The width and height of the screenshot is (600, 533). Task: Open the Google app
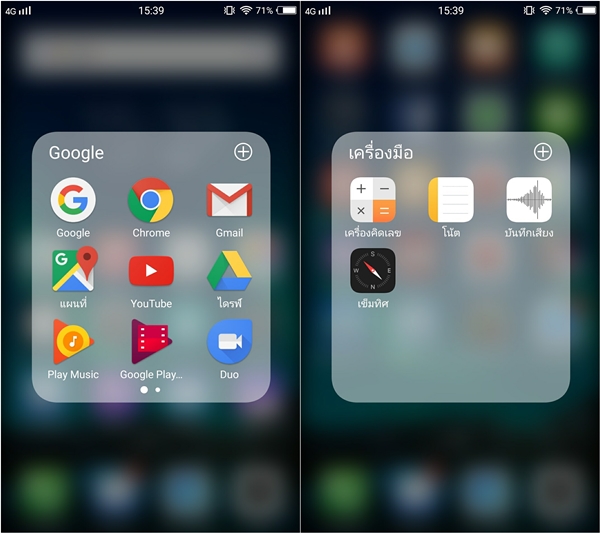click(x=73, y=200)
